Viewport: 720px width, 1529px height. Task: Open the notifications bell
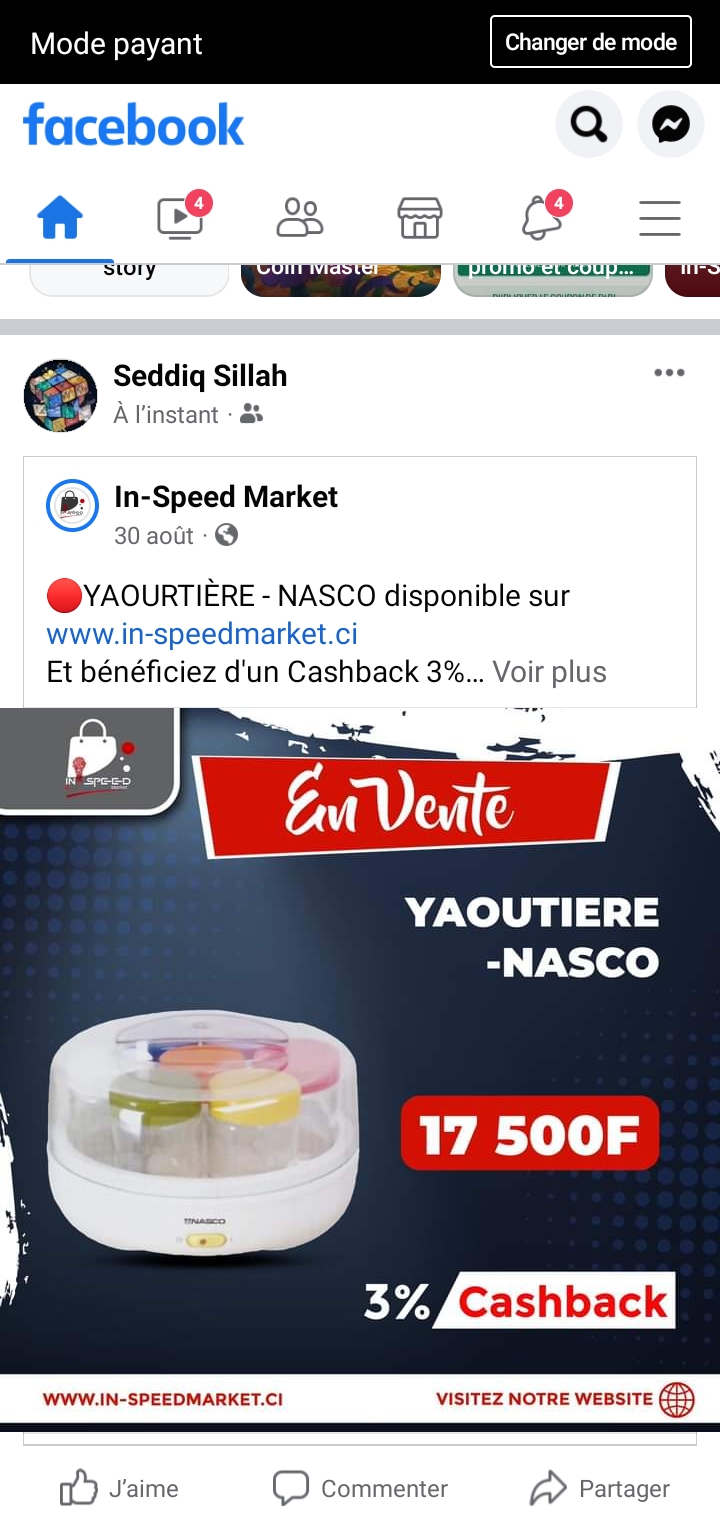tap(541, 217)
